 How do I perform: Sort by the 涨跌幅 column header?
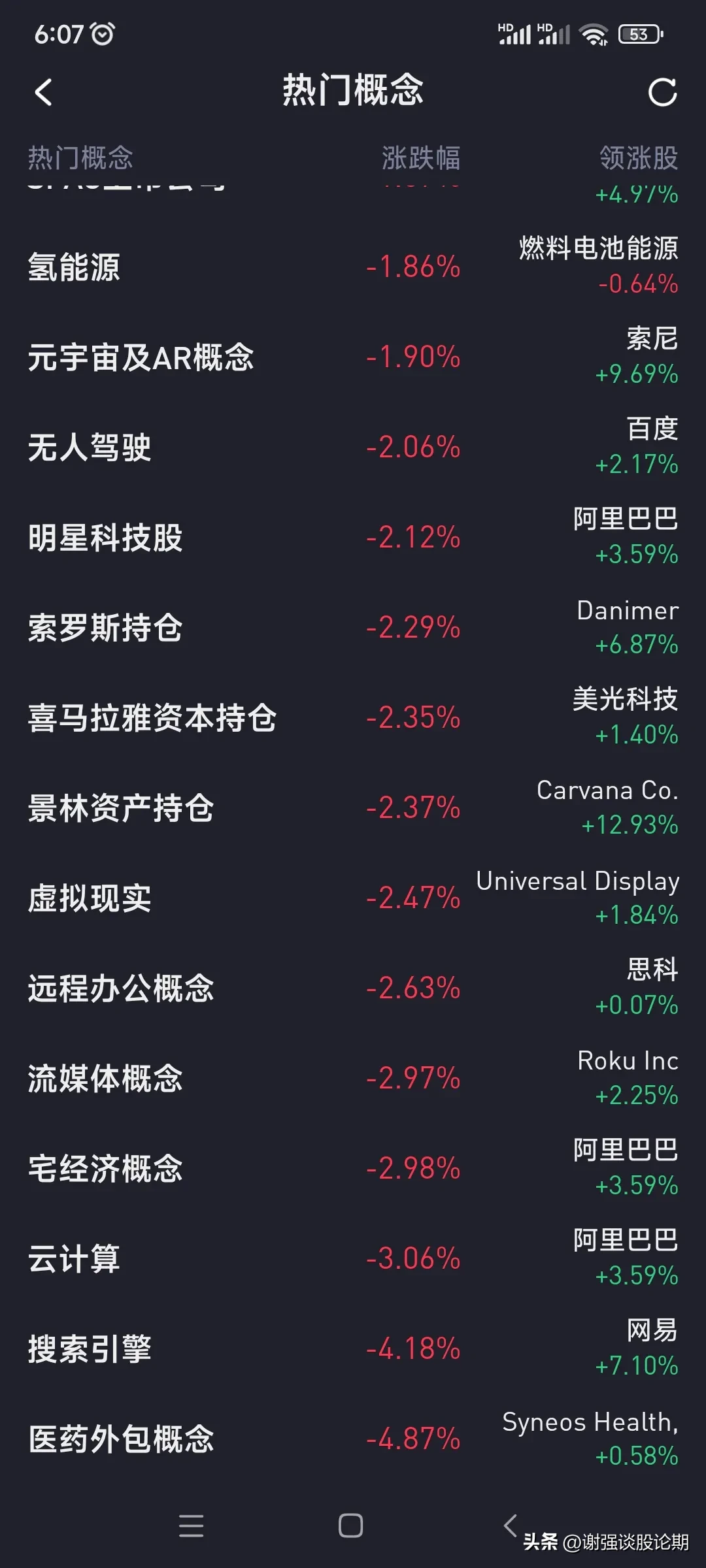tap(421, 158)
